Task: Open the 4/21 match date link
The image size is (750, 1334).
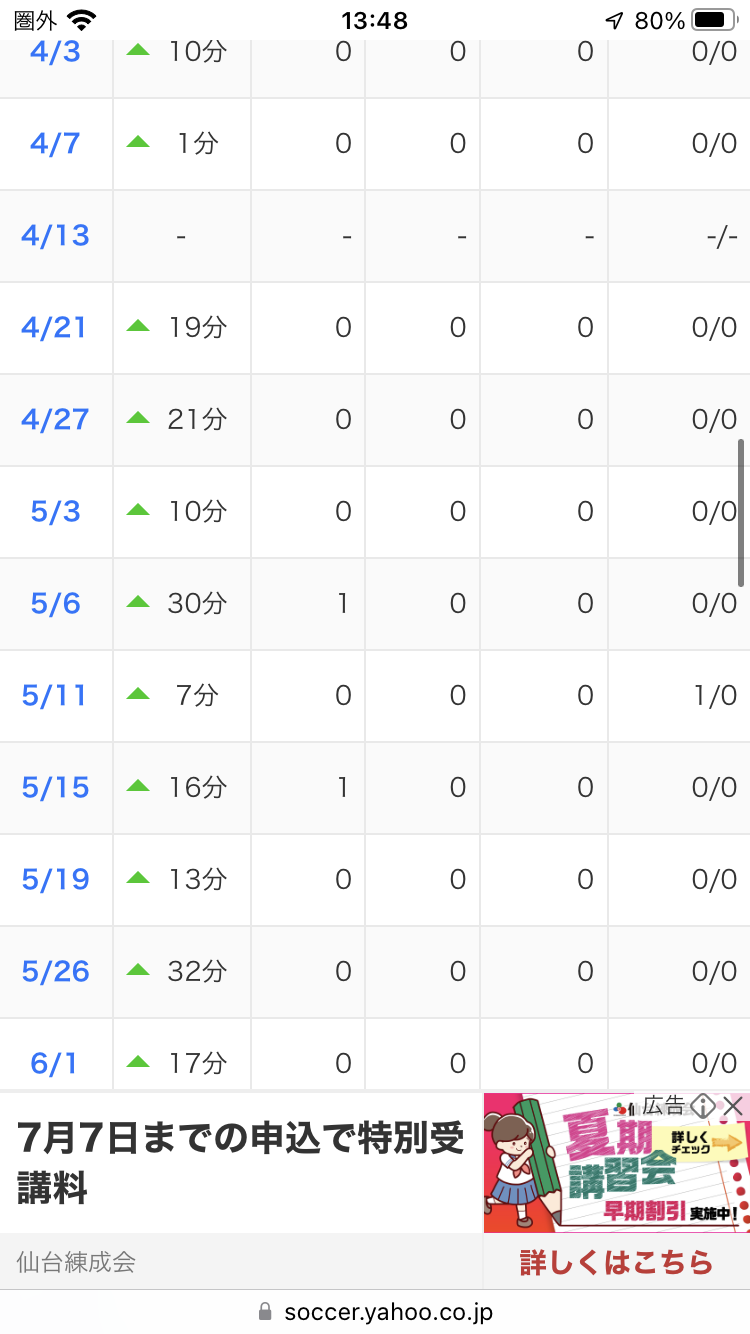Action: [x=56, y=328]
